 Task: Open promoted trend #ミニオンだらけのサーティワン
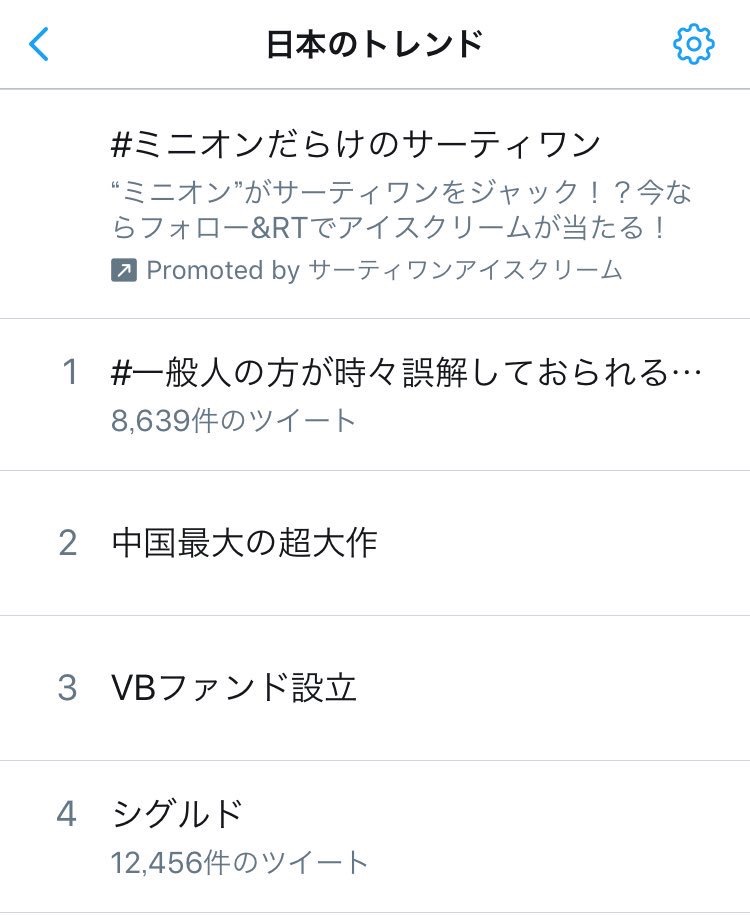pos(375,204)
